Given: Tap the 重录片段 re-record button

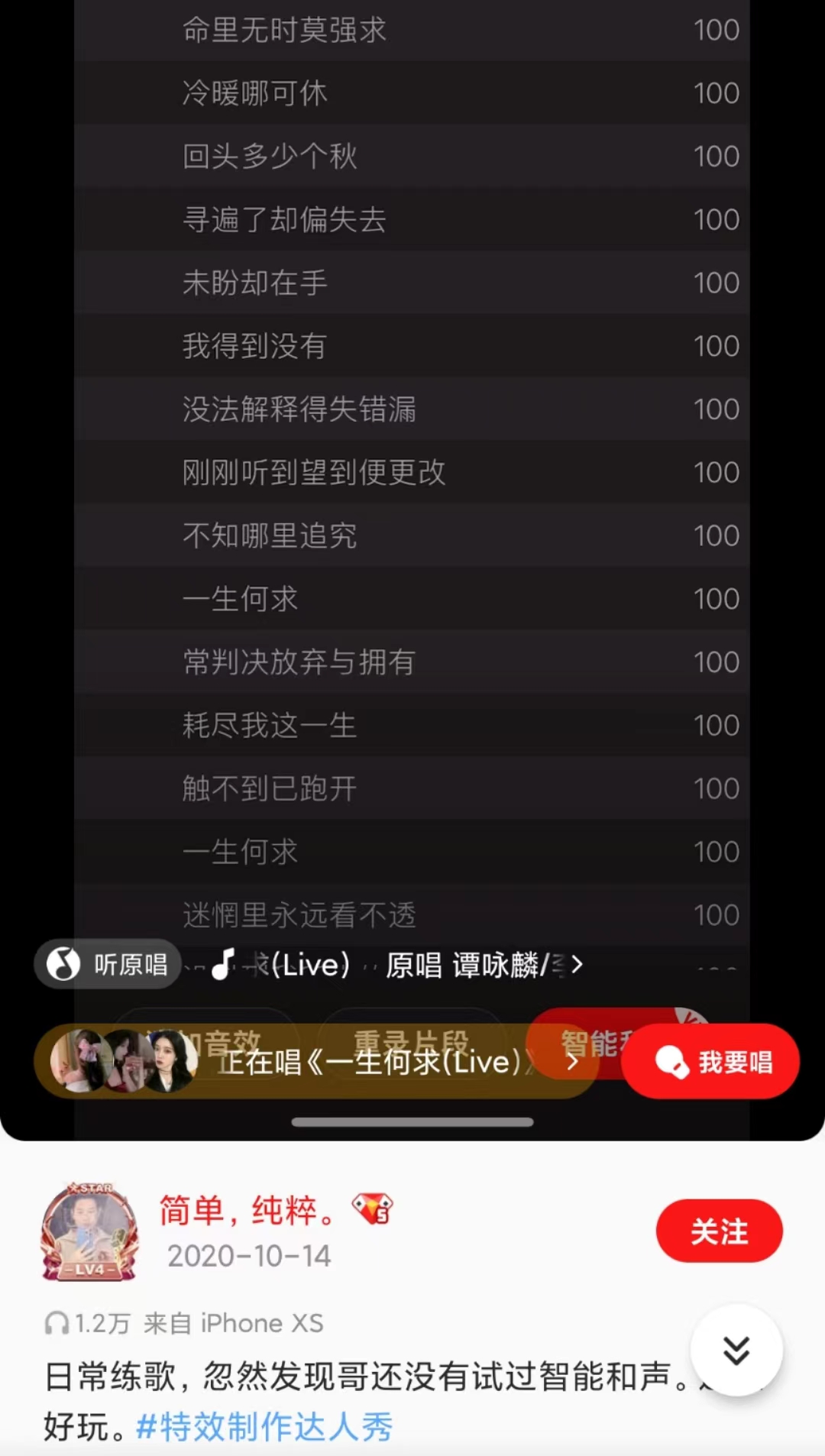Looking at the screenshot, I should point(412,1040).
